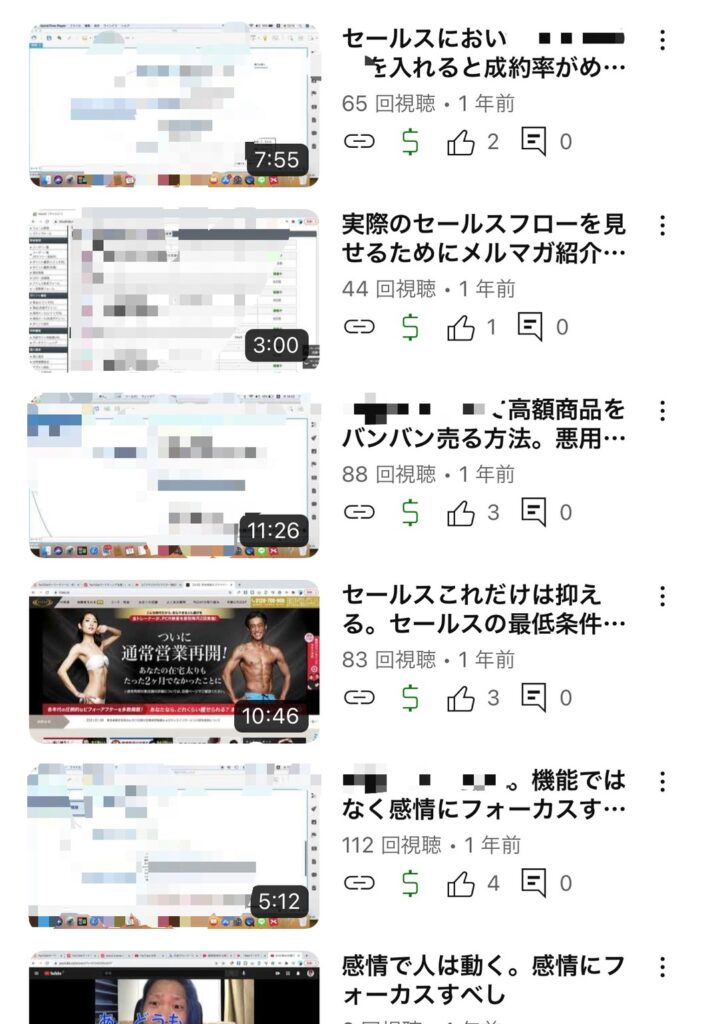Viewport: 708px width, 1024px height.
Task: View likes on the 112 回視聴 video
Action: [x=461, y=884]
